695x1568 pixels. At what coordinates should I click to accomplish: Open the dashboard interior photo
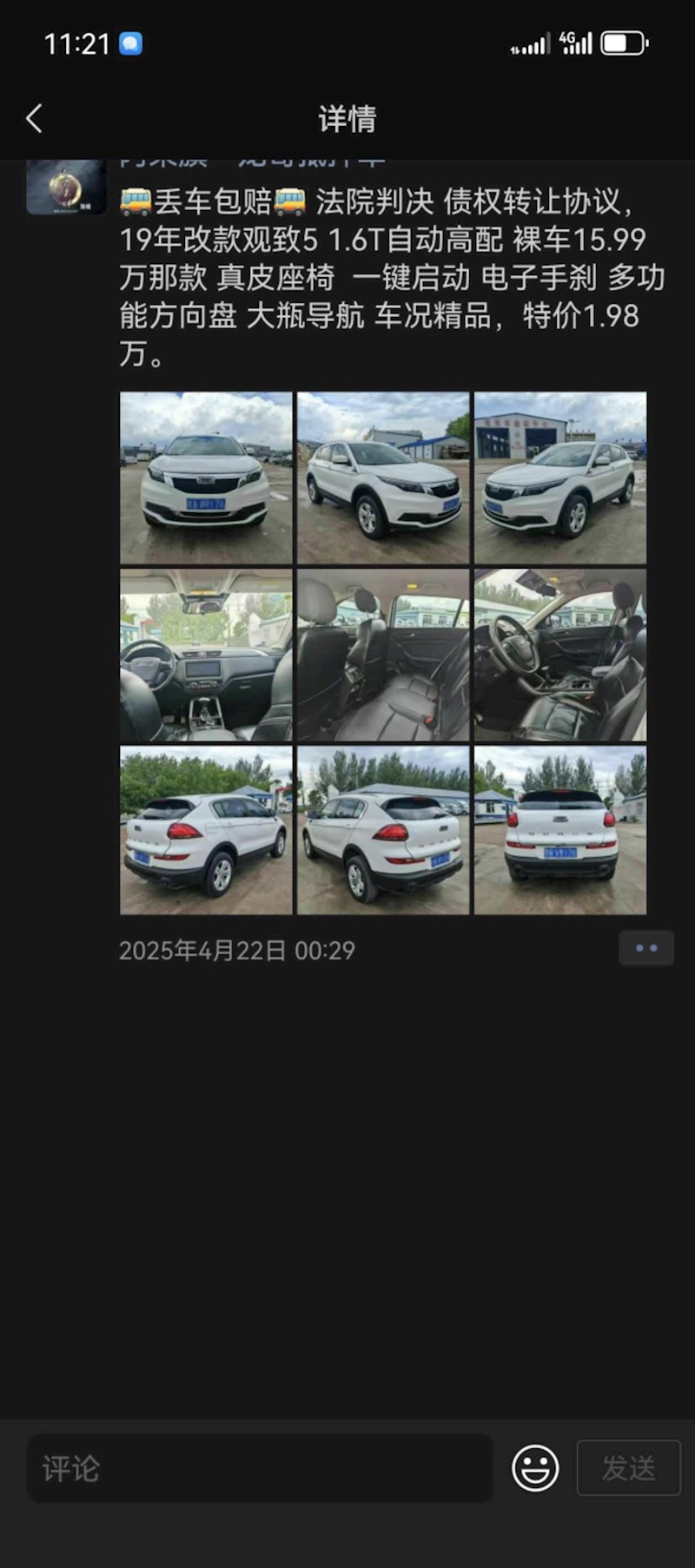(x=206, y=655)
